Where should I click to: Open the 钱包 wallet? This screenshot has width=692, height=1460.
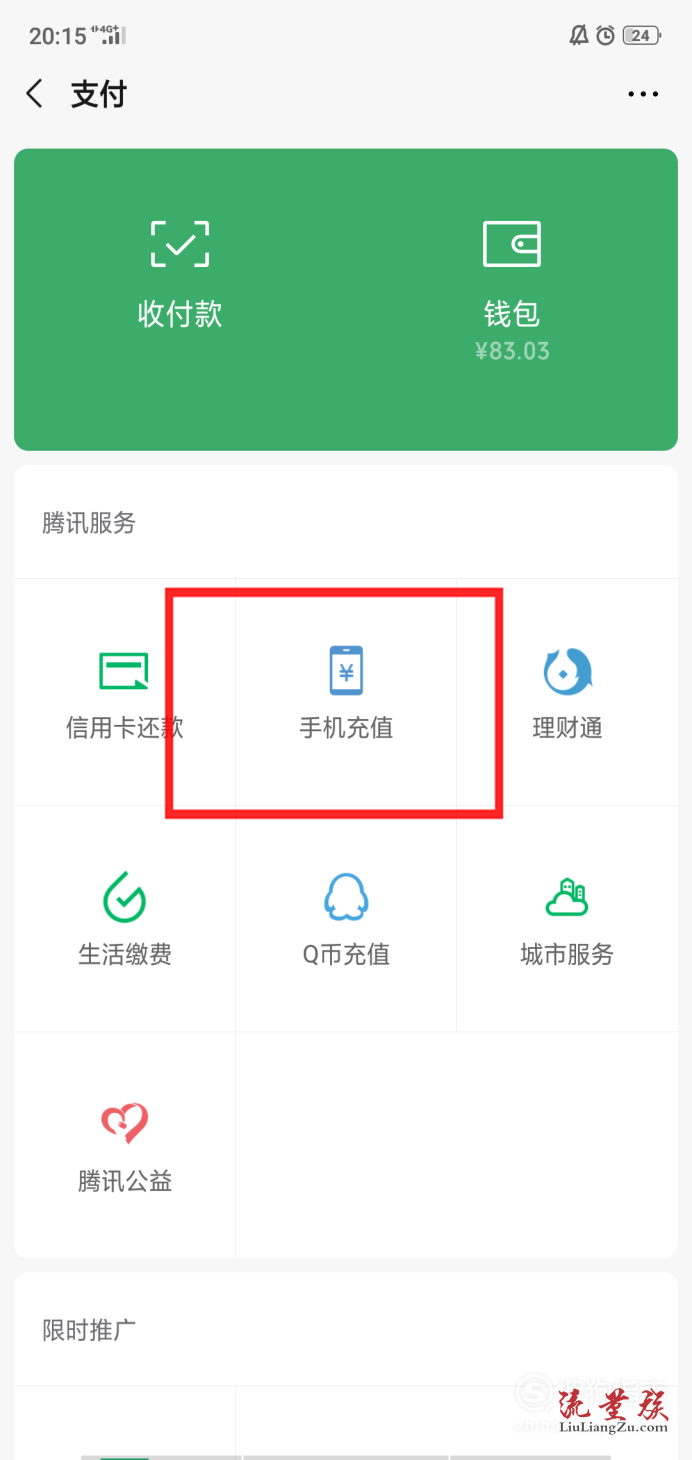point(511,285)
